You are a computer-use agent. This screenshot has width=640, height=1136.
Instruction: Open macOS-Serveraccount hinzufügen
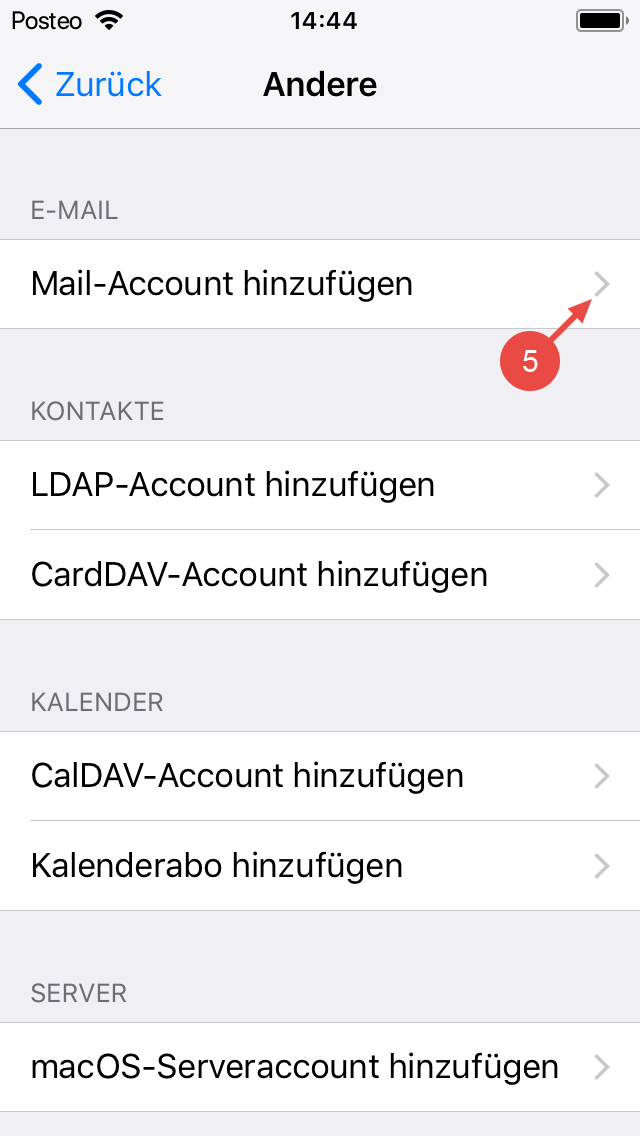[320, 1066]
